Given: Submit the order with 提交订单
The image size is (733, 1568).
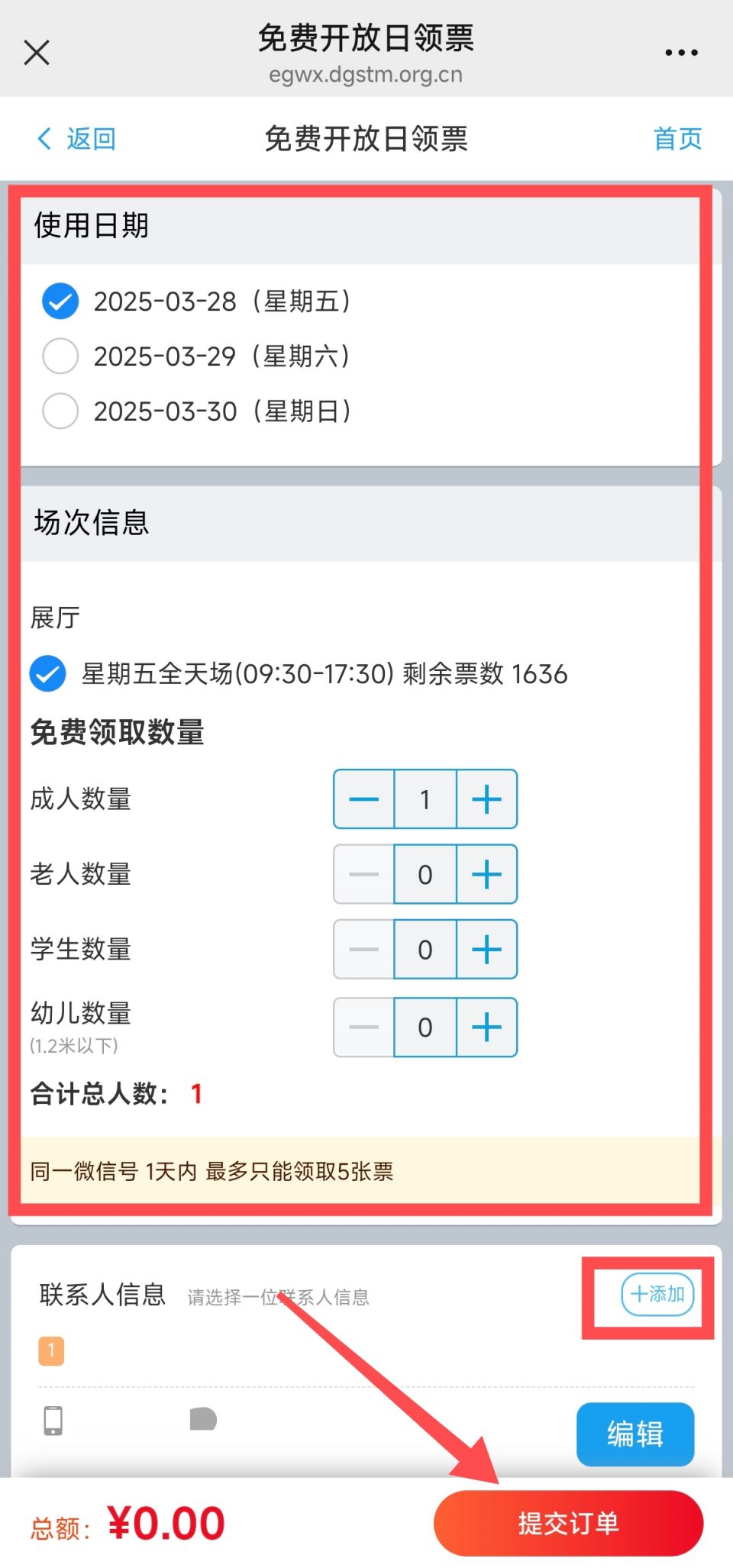Looking at the screenshot, I should point(568,1523).
